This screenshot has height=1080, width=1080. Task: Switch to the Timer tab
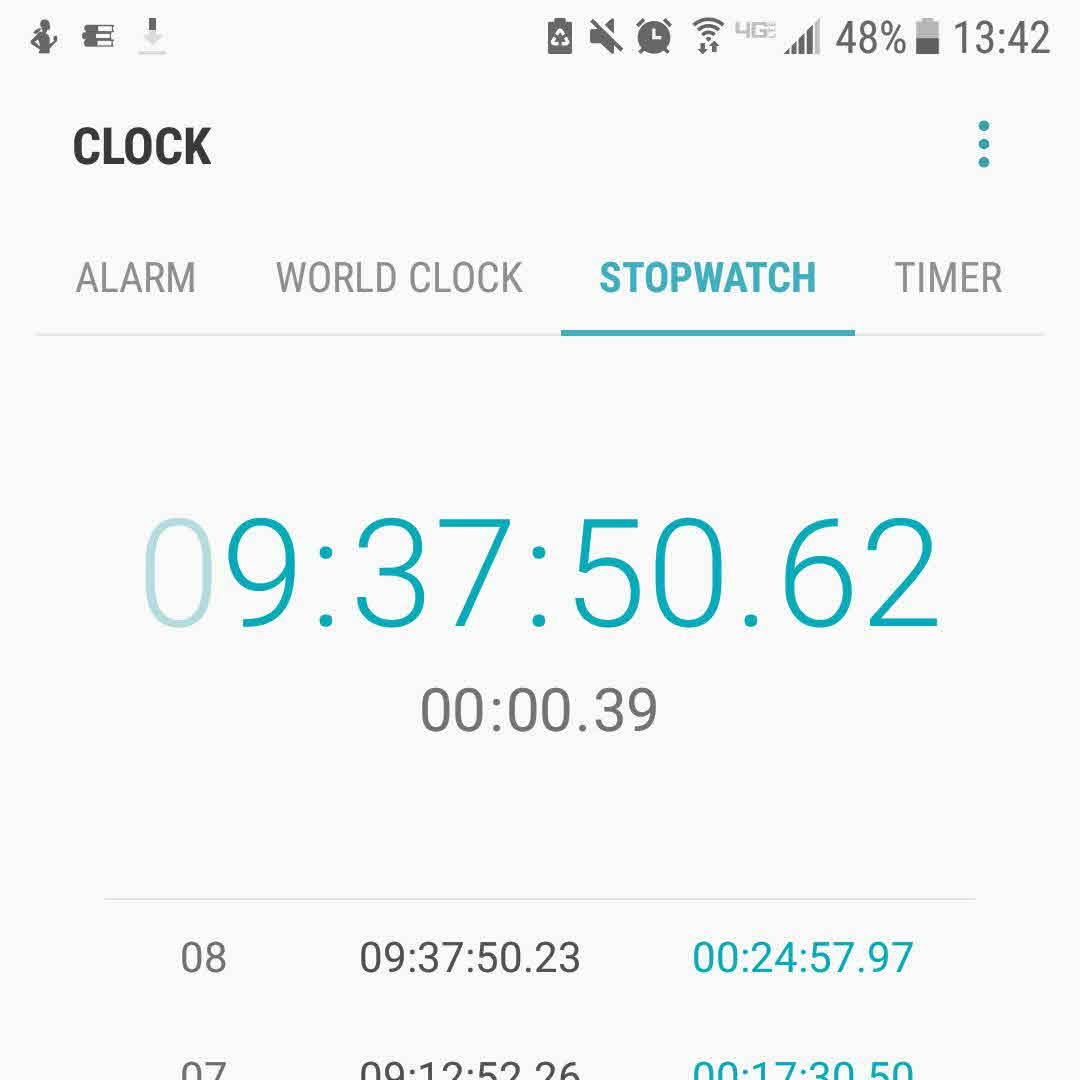[x=947, y=277]
